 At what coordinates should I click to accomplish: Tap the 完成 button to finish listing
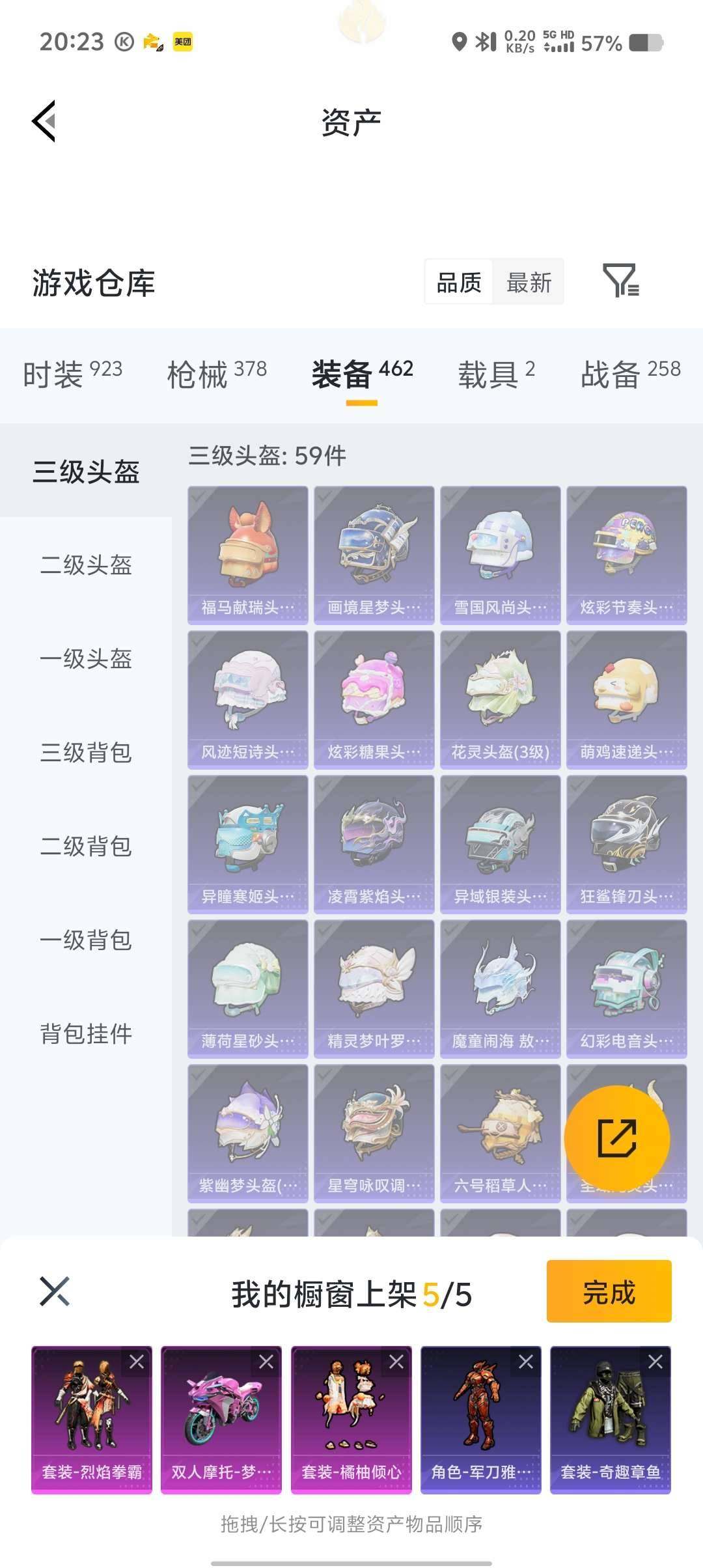tap(608, 1293)
